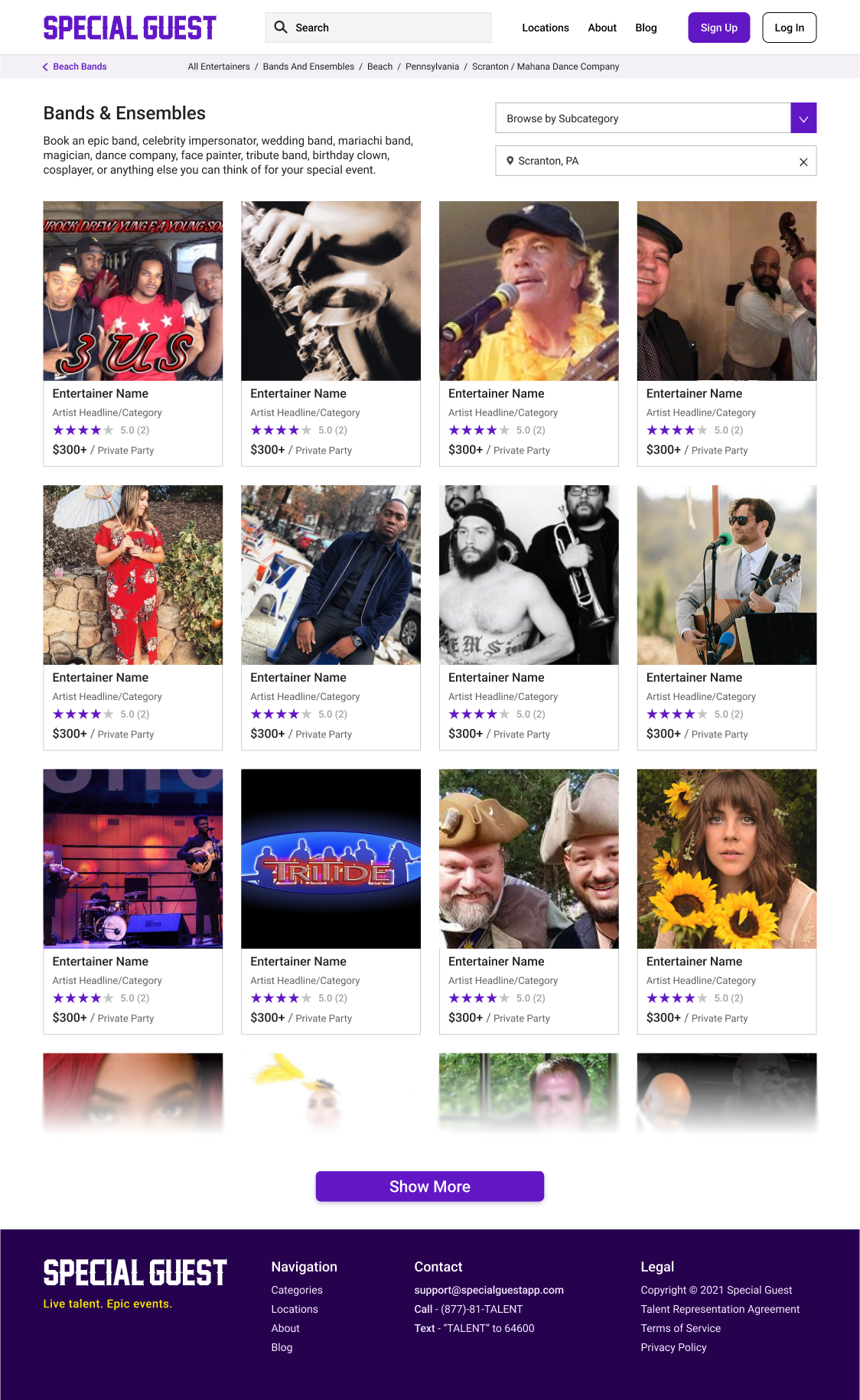Open Categories in the footer navigation
Image resolution: width=860 pixels, height=1400 pixels.
[x=296, y=1290]
